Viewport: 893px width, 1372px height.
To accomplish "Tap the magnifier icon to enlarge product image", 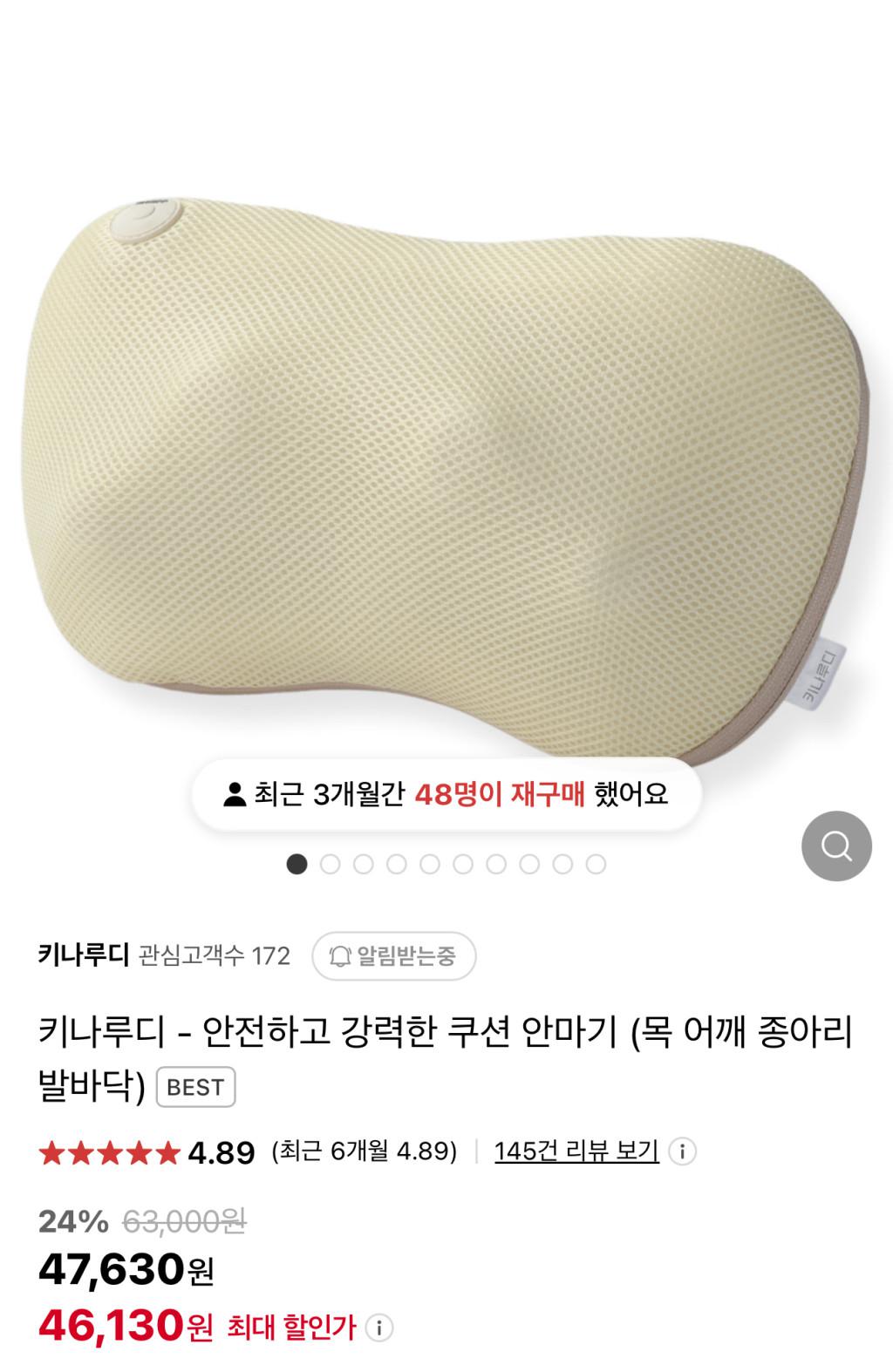I will pos(836,846).
